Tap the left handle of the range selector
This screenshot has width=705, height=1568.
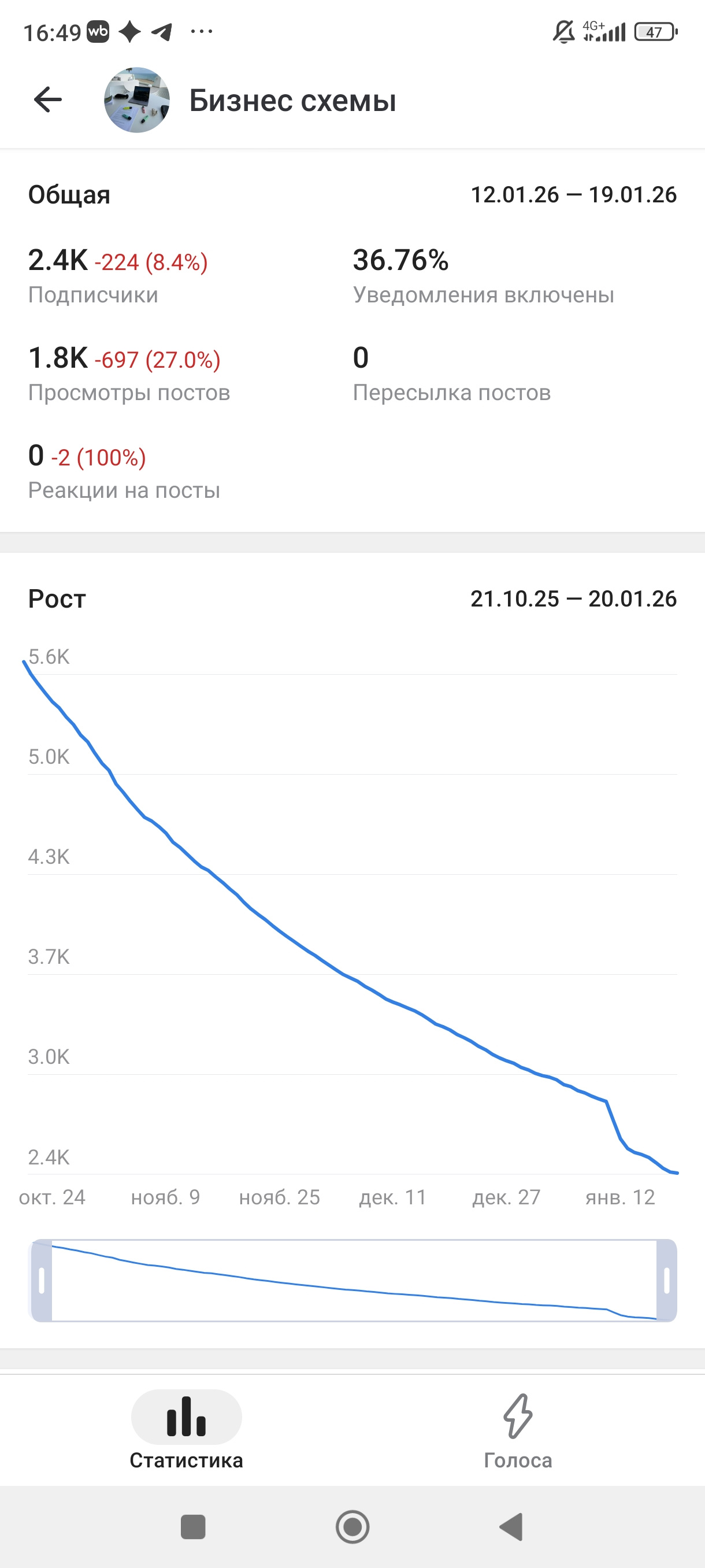[42, 1280]
